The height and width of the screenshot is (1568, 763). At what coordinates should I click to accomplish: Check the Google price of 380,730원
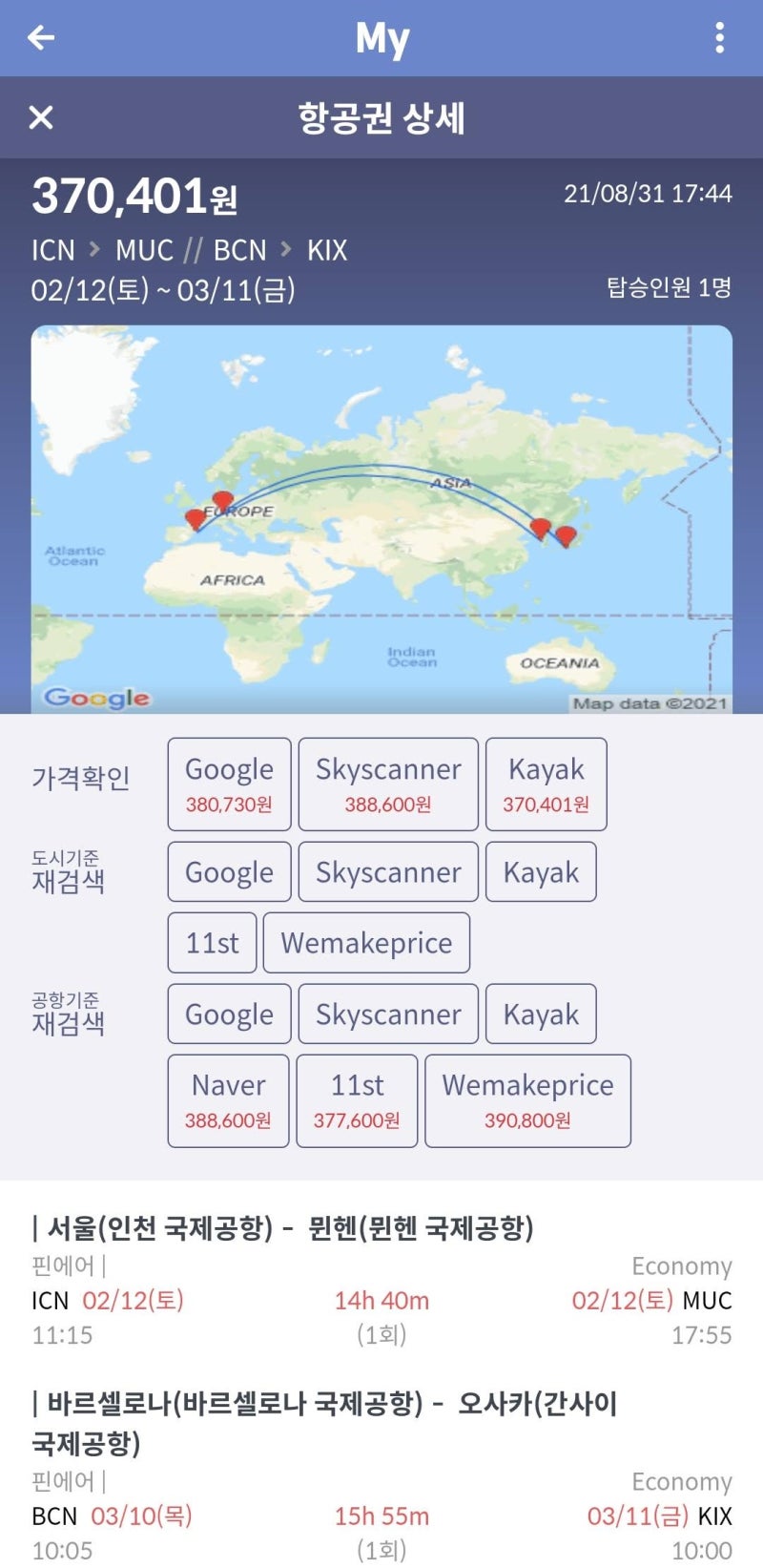click(x=228, y=784)
